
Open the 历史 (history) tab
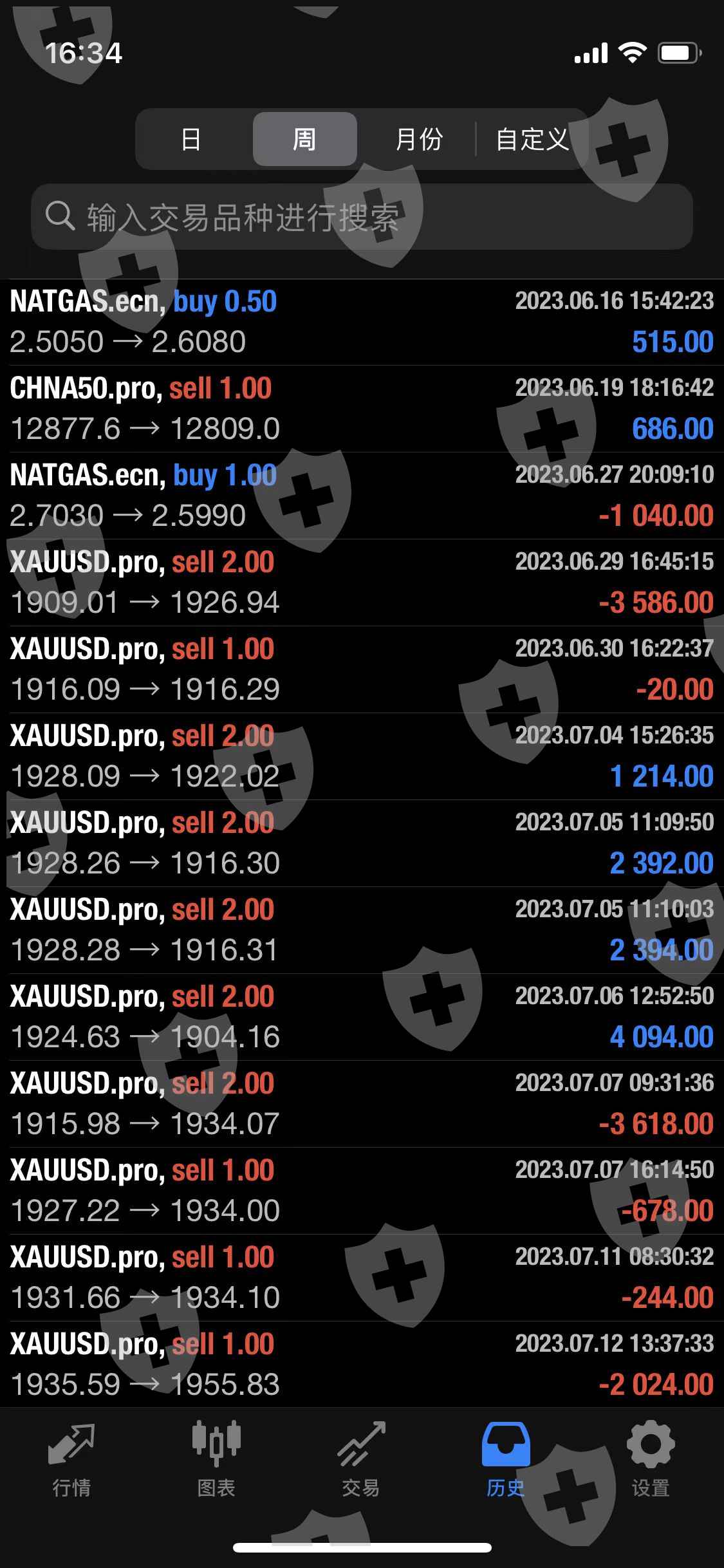click(x=506, y=1457)
